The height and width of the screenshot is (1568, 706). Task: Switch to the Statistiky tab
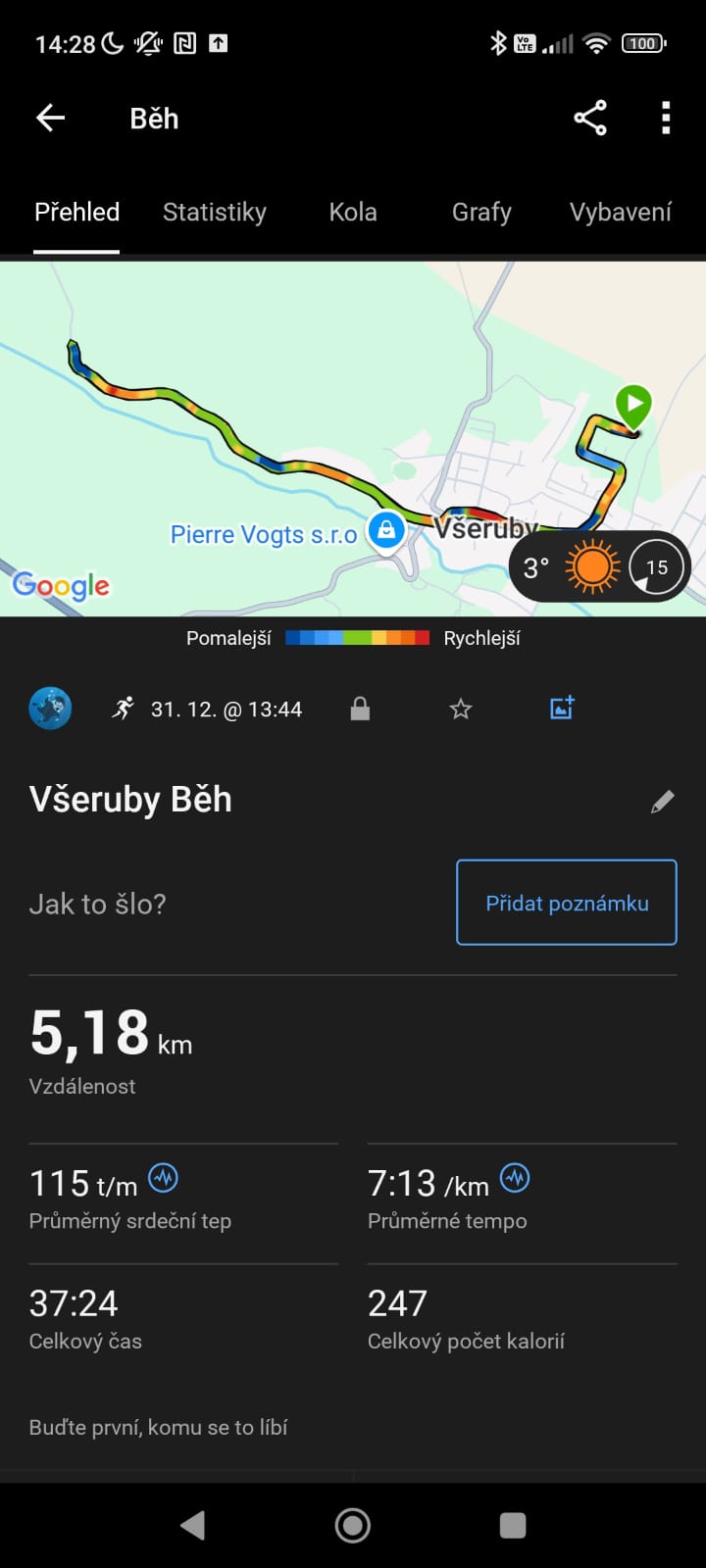click(x=215, y=213)
